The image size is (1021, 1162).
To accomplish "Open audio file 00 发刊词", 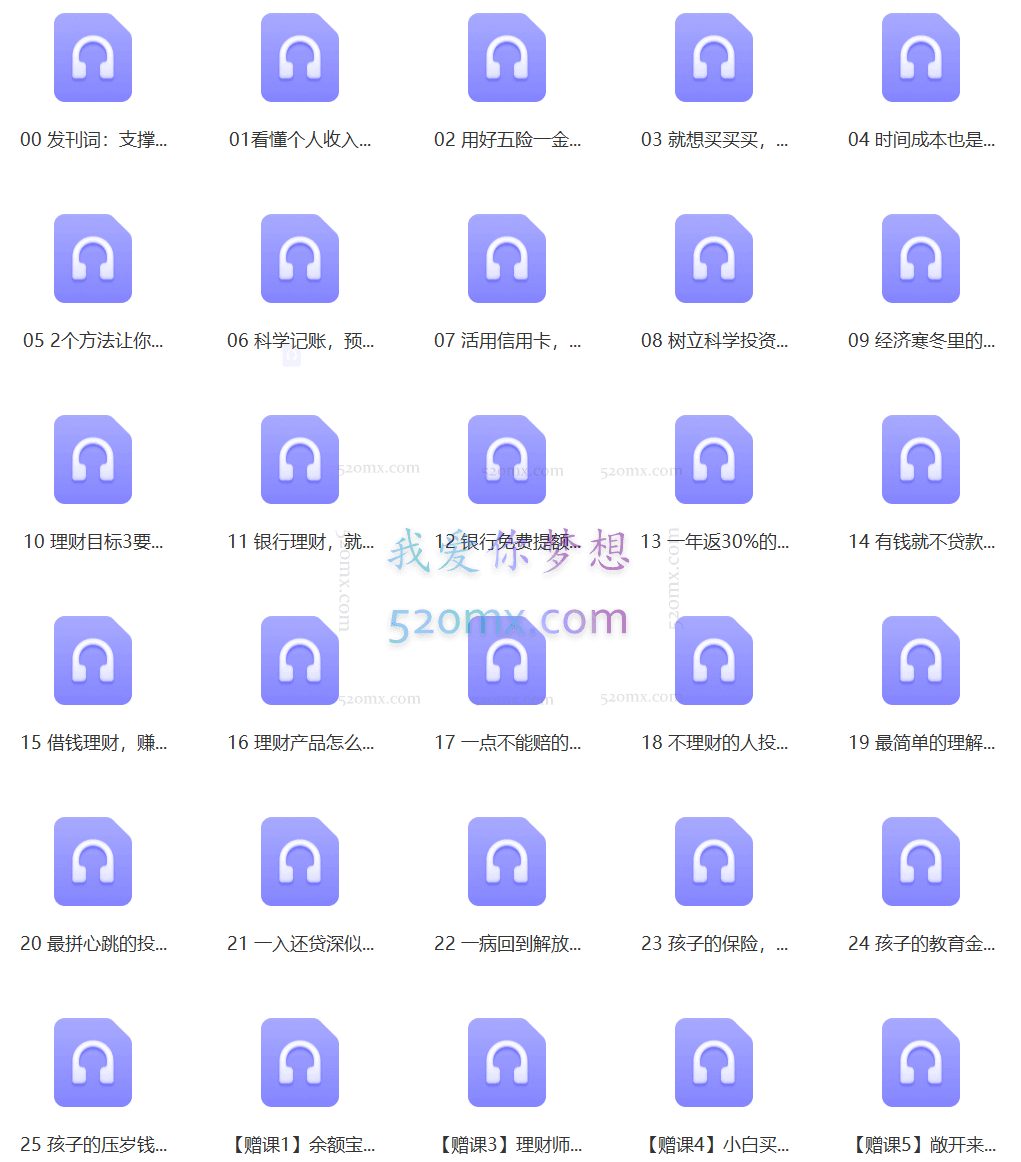I will pyautogui.click(x=93, y=58).
